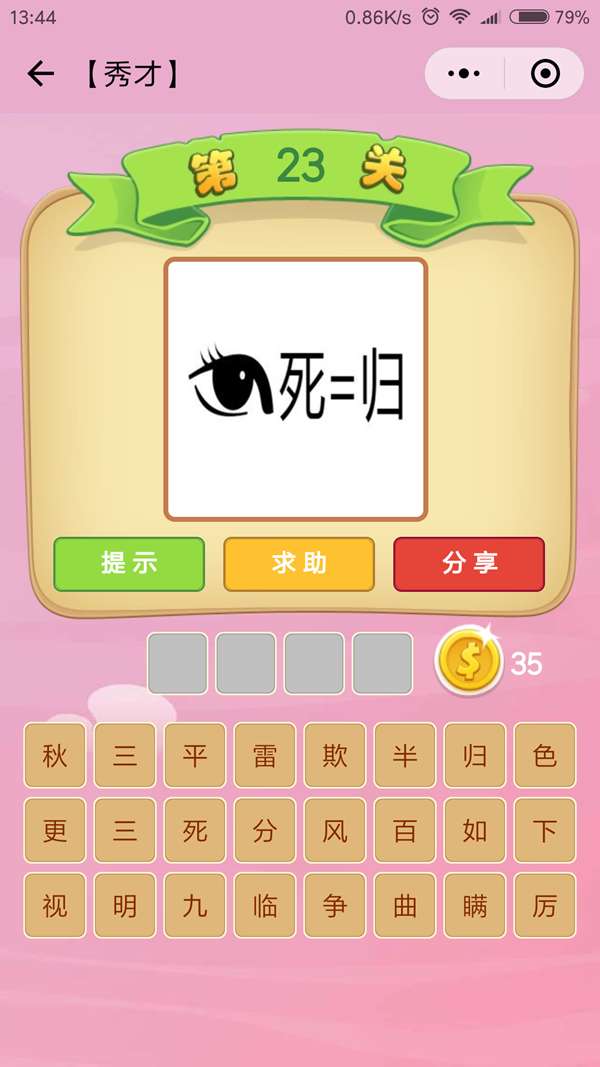The image size is (600, 1067).
Task: Close the mini program via circle icon
Action: 544,74
